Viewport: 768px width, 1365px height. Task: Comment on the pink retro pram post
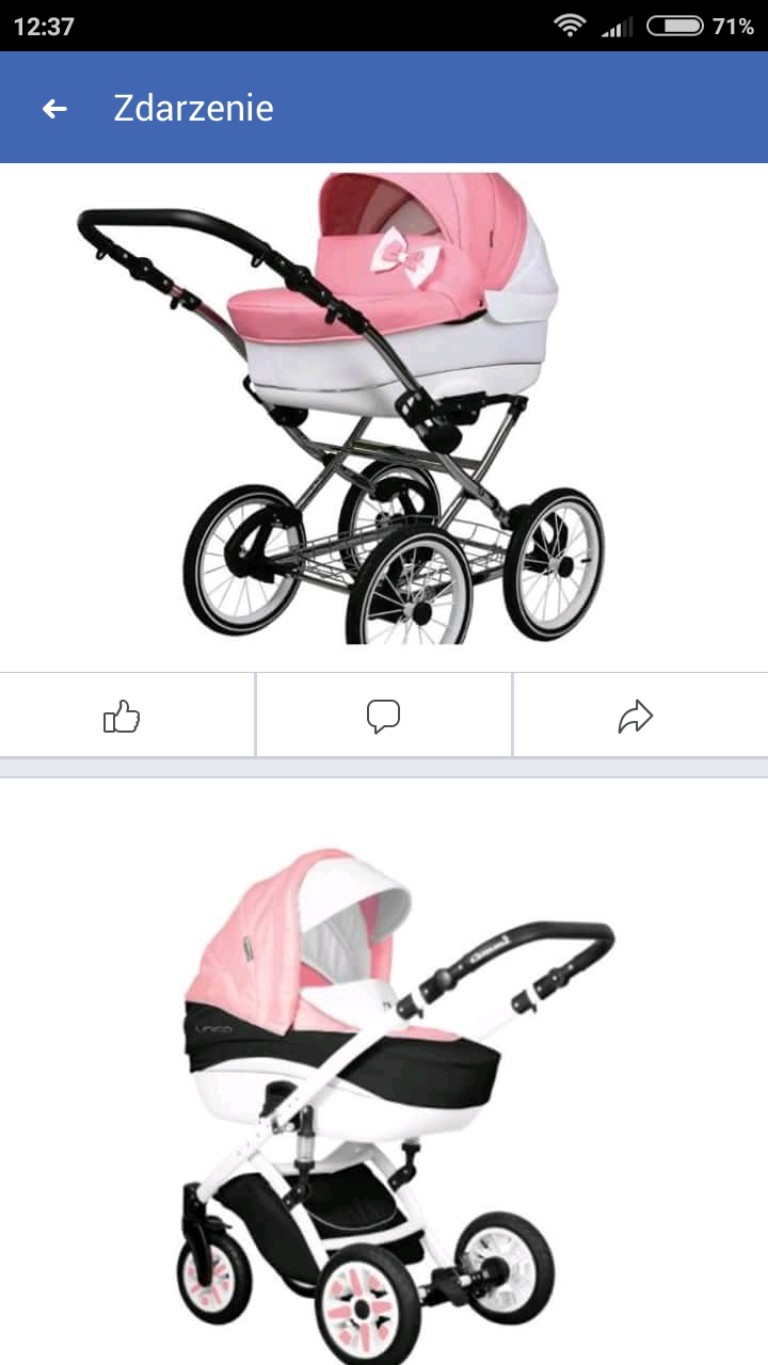pos(383,716)
